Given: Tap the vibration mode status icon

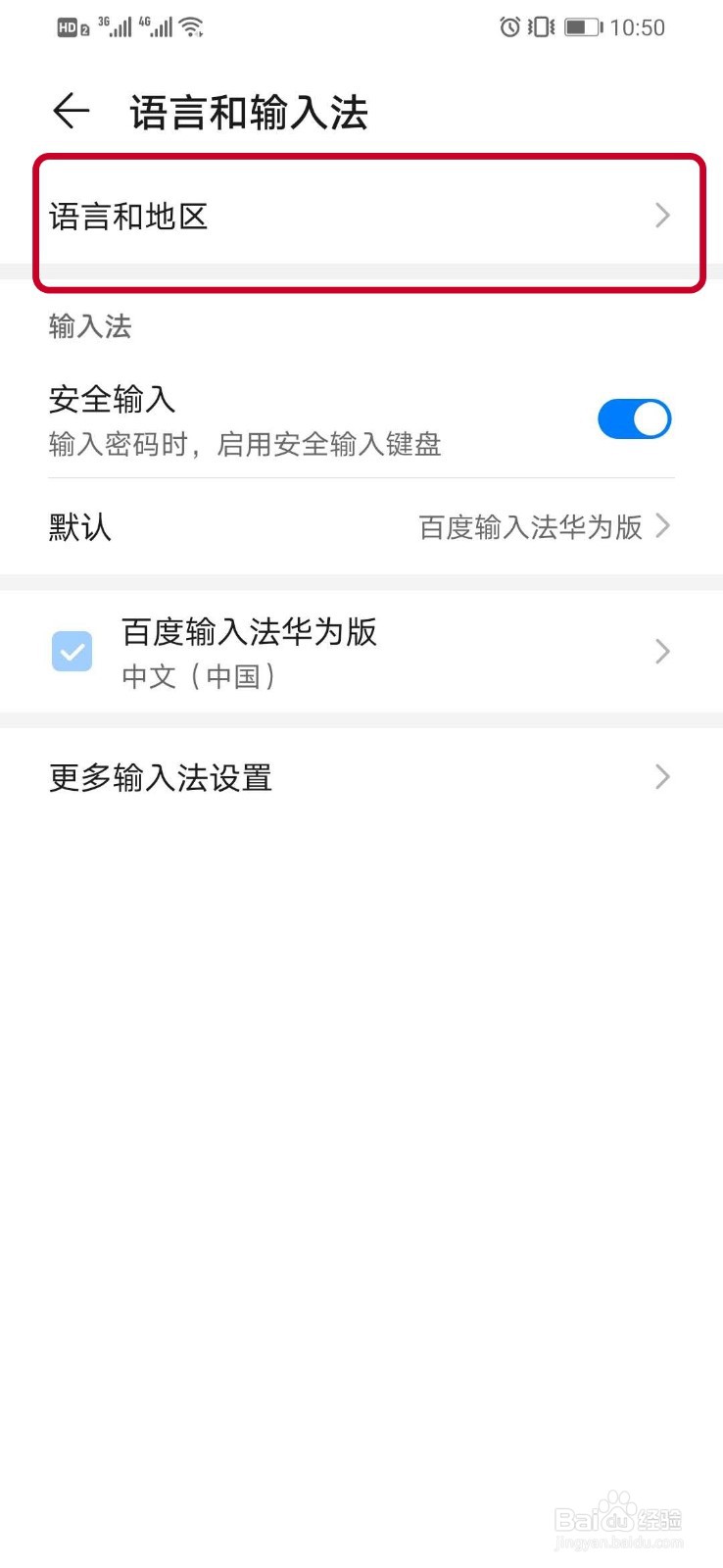Looking at the screenshot, I should pyautogui.click(x=540, y=27).
